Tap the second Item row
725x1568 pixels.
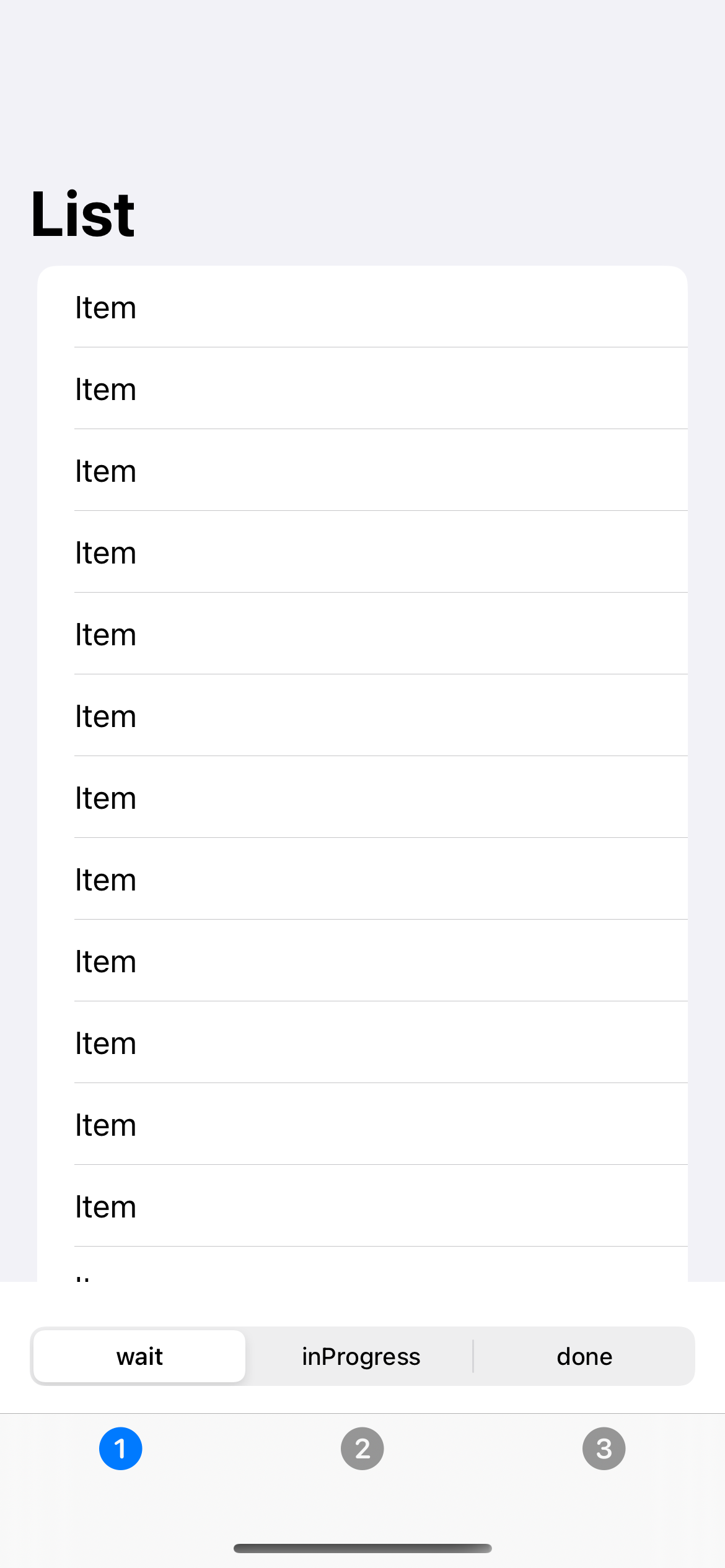[362, 390]
